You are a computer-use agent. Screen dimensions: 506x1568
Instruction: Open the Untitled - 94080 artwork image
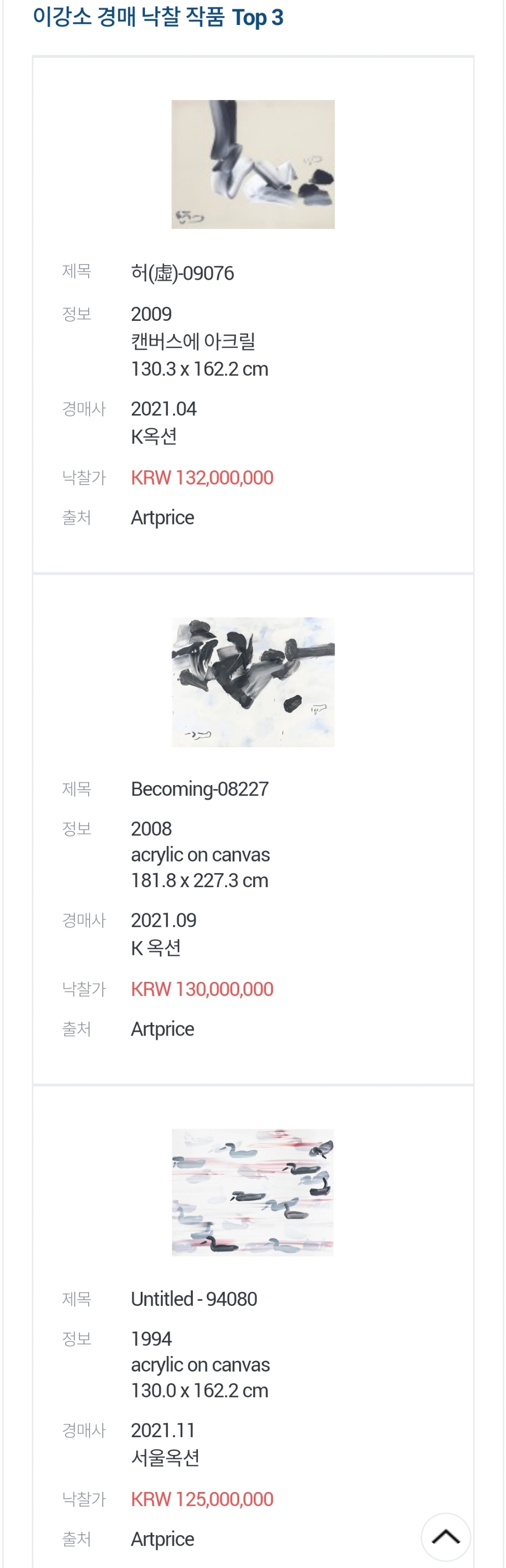253,1192
